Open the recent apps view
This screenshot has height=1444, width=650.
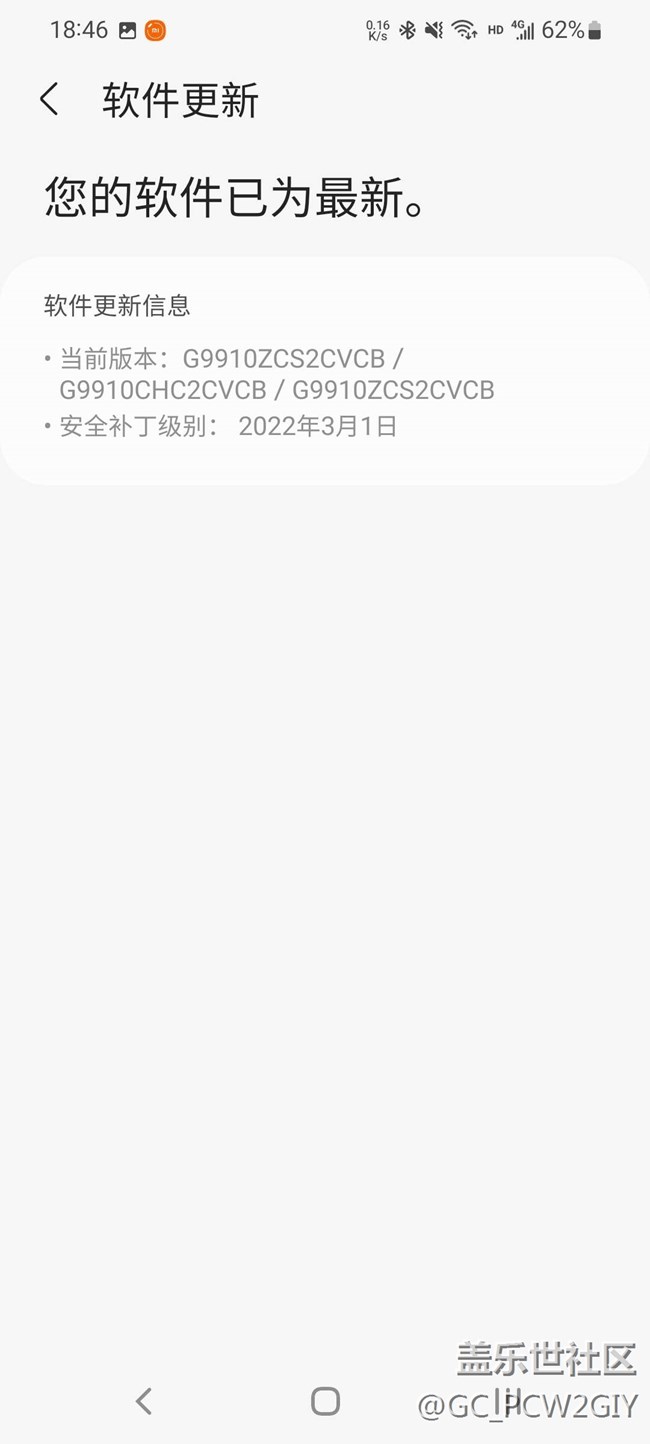point(512,1399)
